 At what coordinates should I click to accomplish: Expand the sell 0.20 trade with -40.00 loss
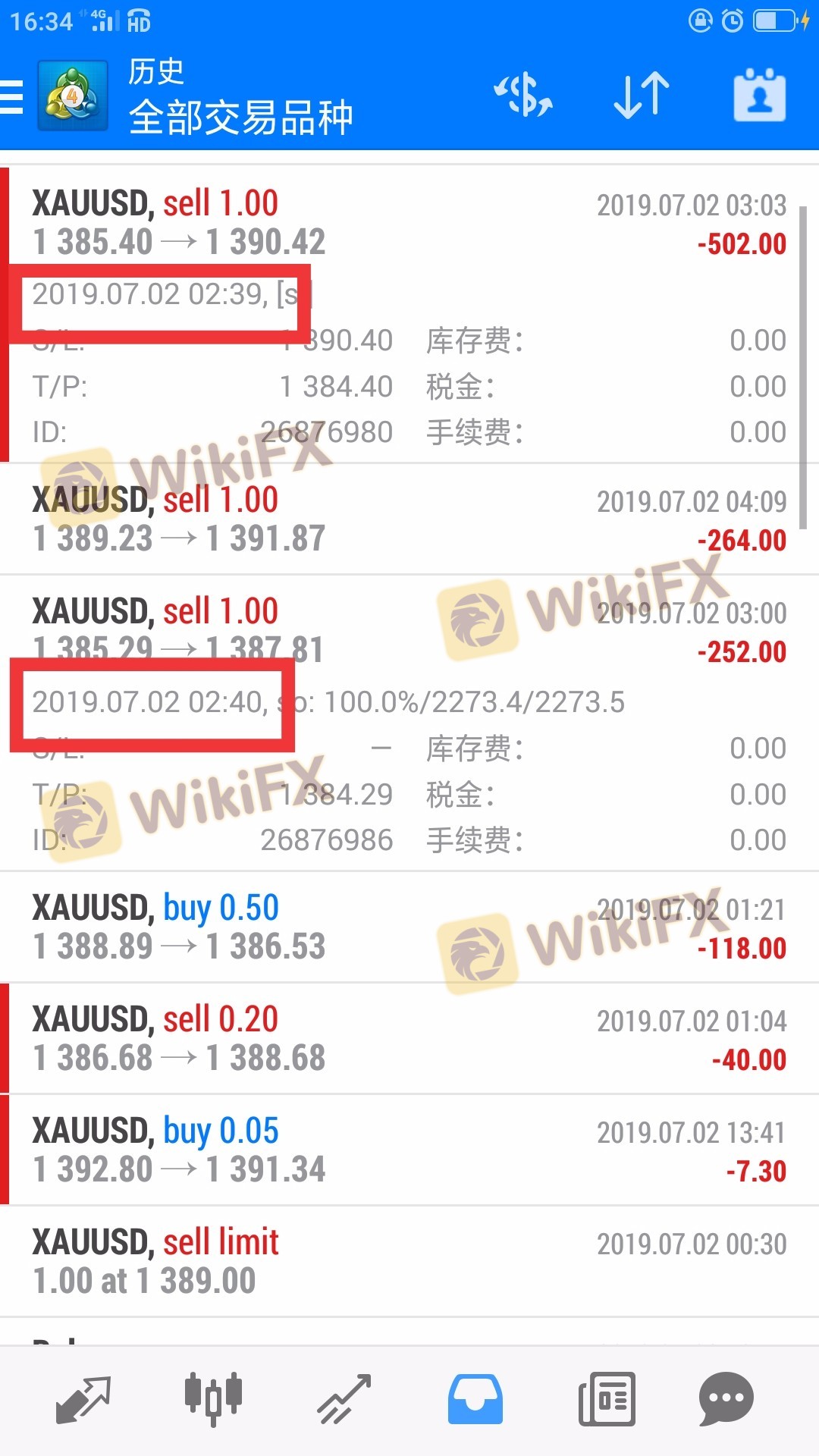[x=409, y=1038]
